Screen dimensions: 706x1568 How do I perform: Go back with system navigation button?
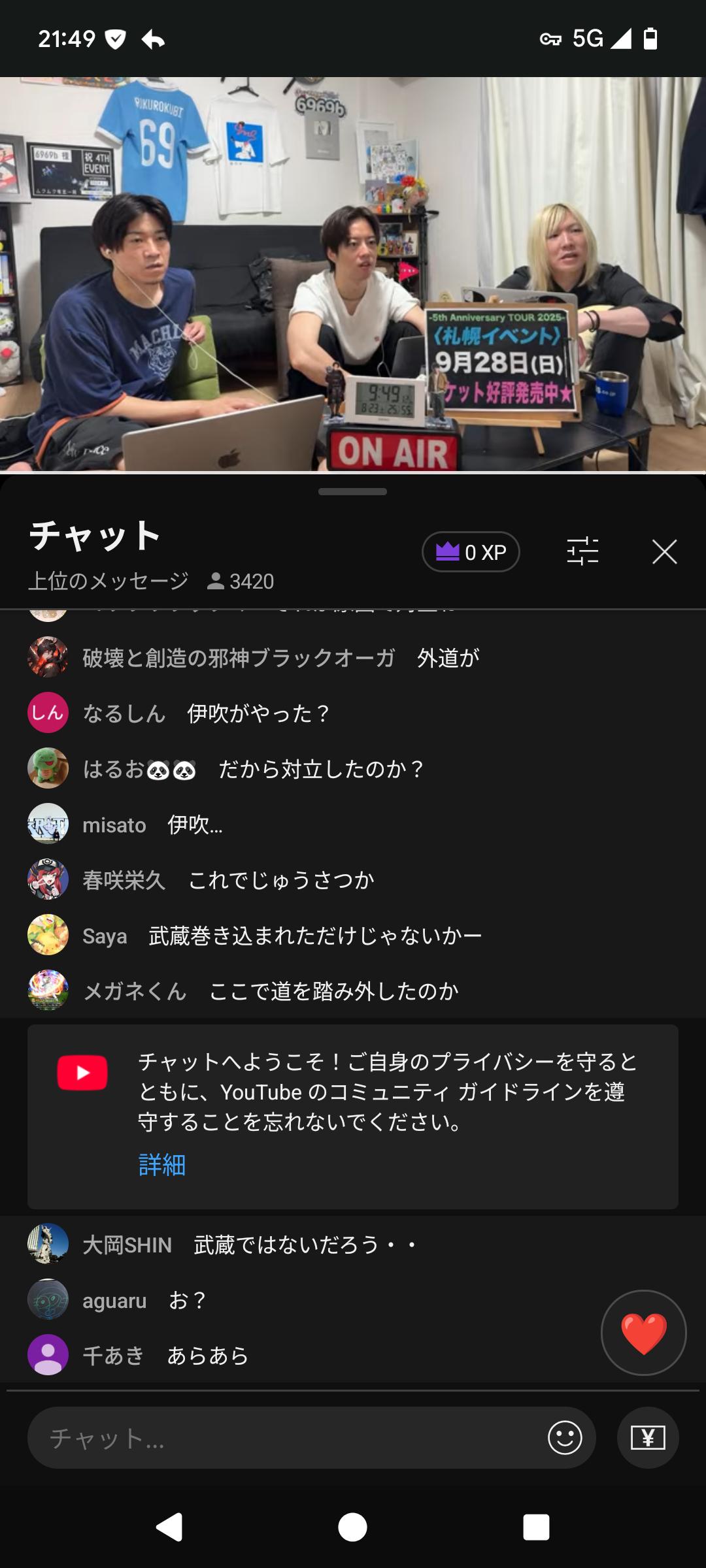tap(169, 1527)
